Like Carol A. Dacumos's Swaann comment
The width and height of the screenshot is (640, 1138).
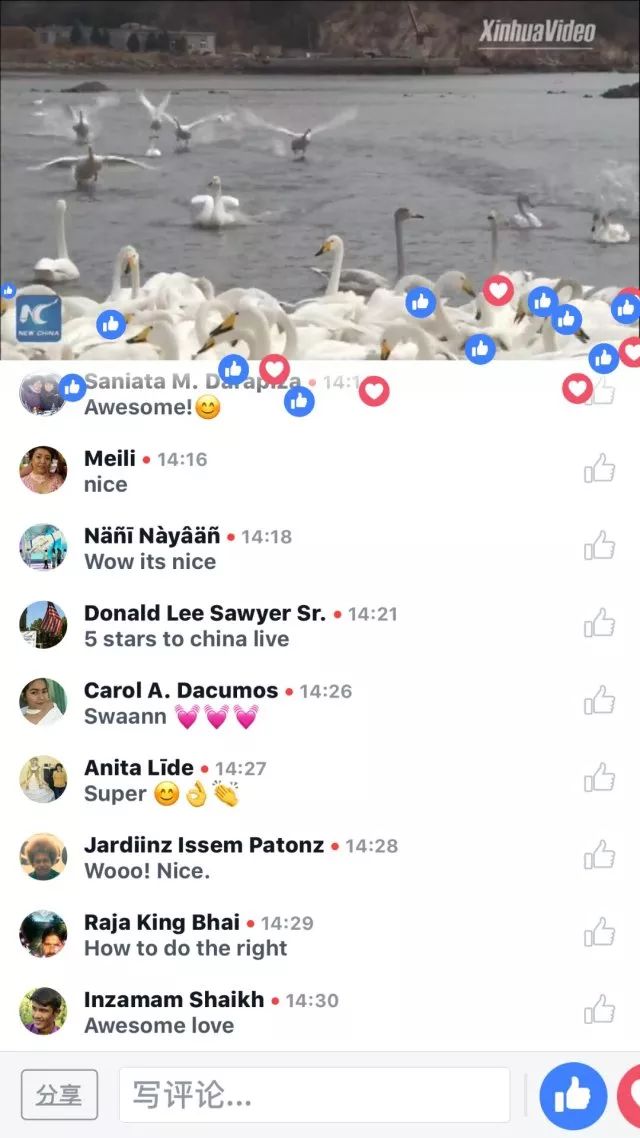coord(599,700)
